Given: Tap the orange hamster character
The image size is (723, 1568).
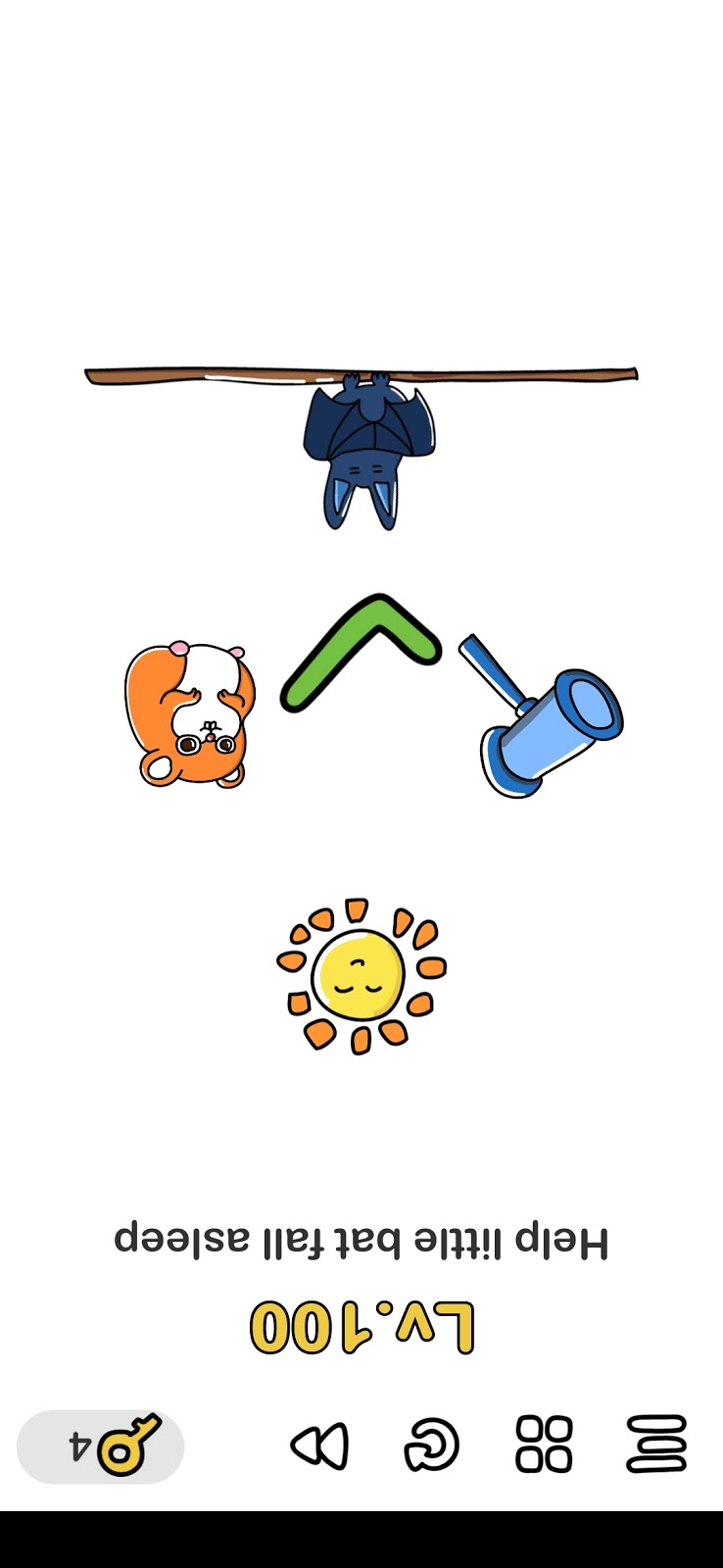Looking at the screenshot, I should click(x=190, y=714).
